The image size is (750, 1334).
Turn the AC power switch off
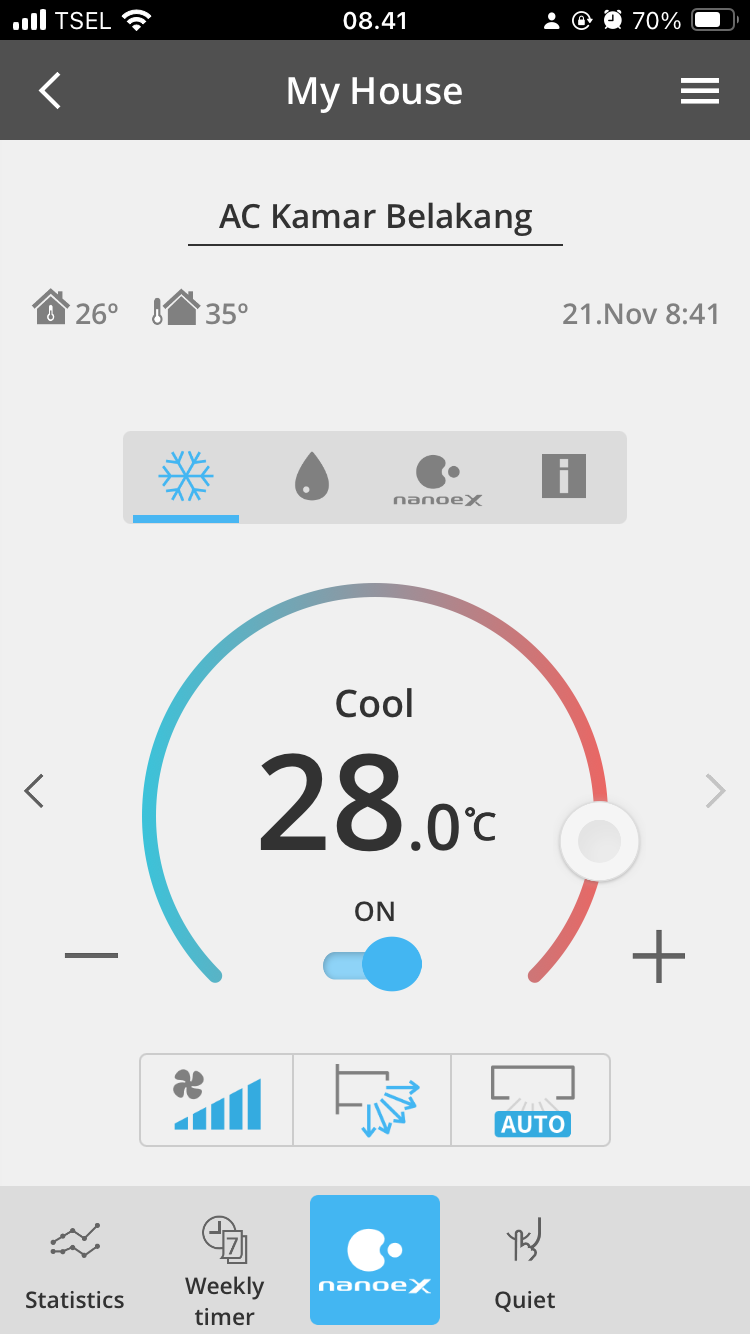point(373,964)
